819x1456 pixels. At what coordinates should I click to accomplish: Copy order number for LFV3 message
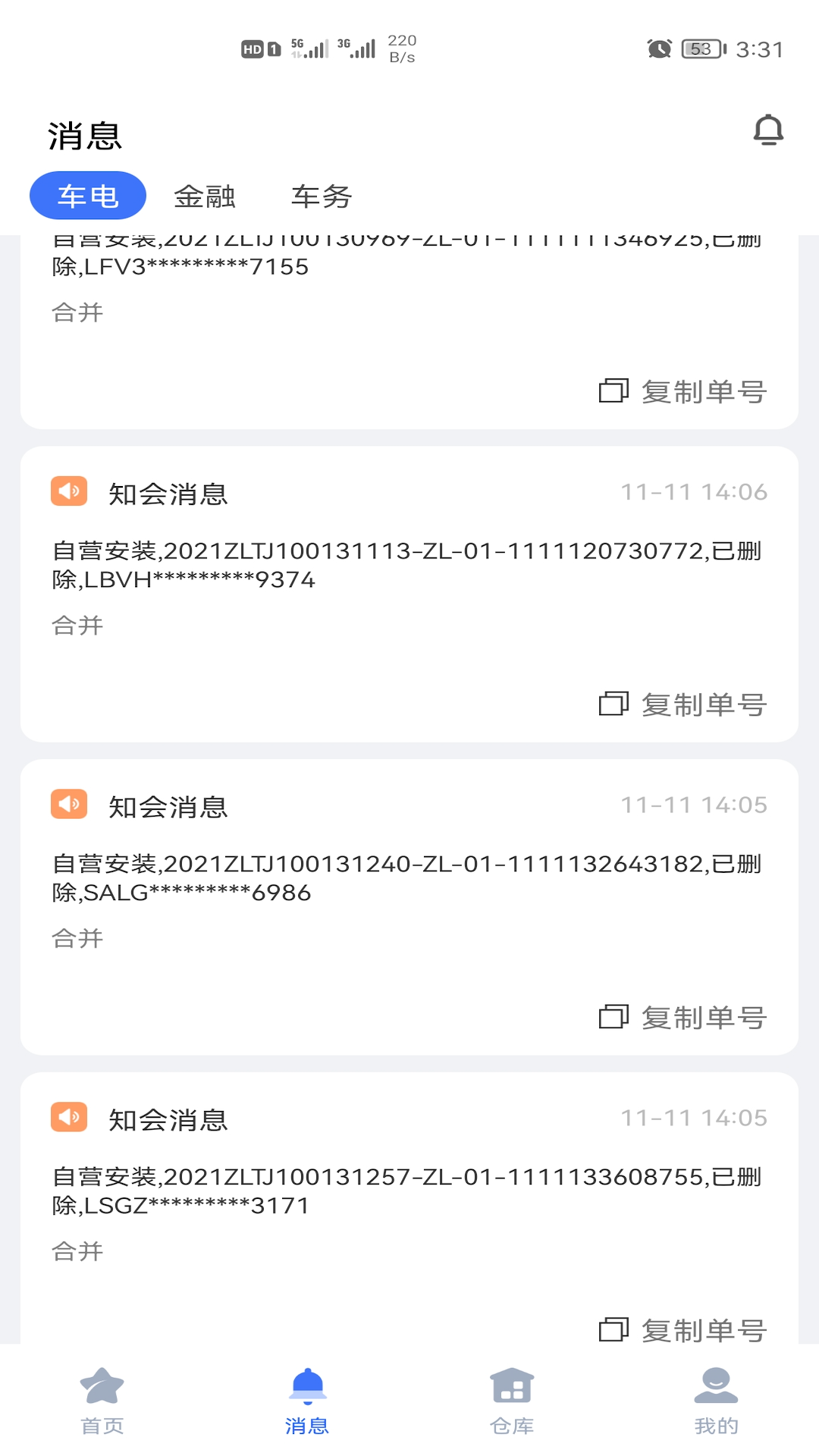tap(683, 392)
